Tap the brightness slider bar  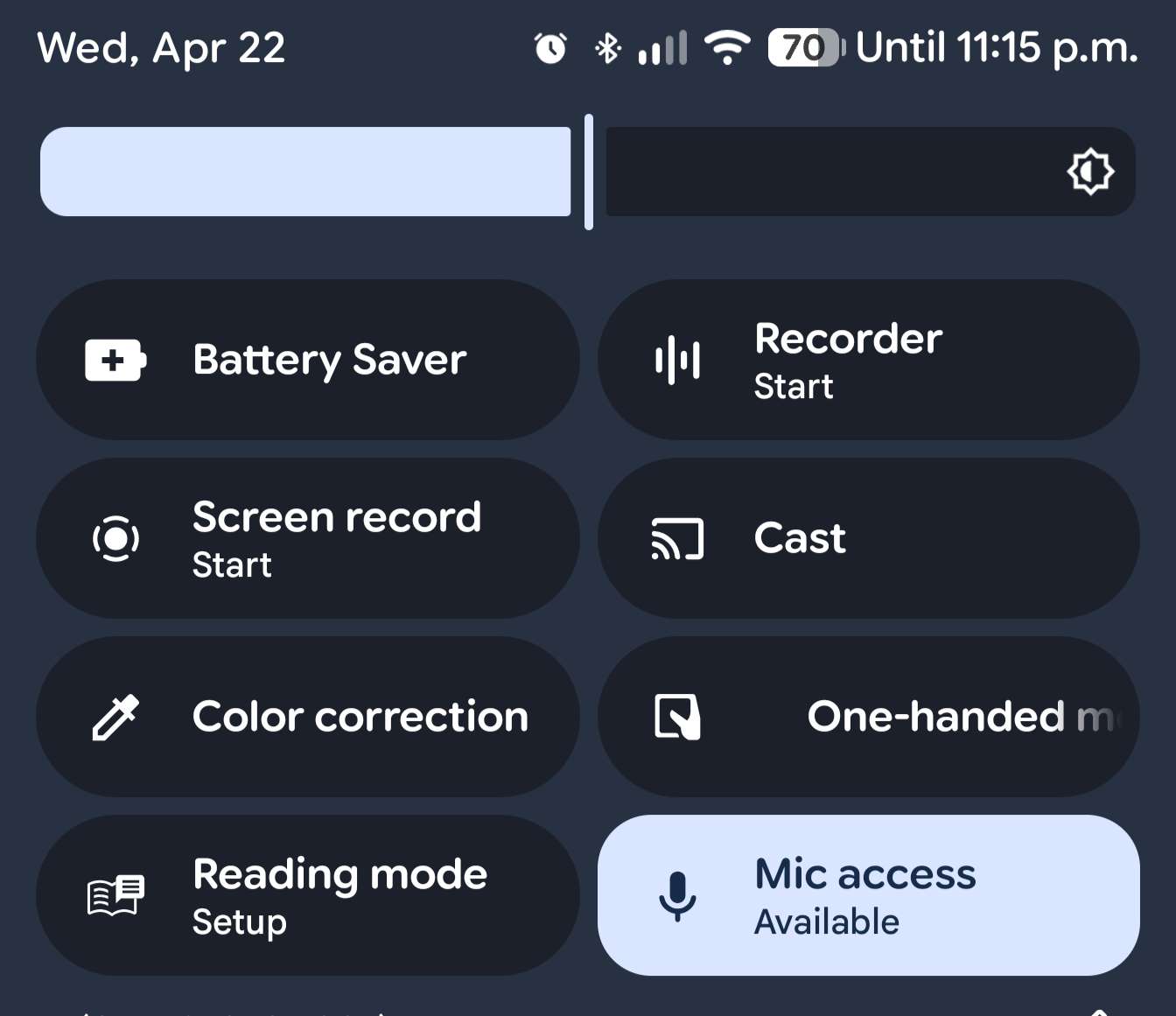(588, 172)
